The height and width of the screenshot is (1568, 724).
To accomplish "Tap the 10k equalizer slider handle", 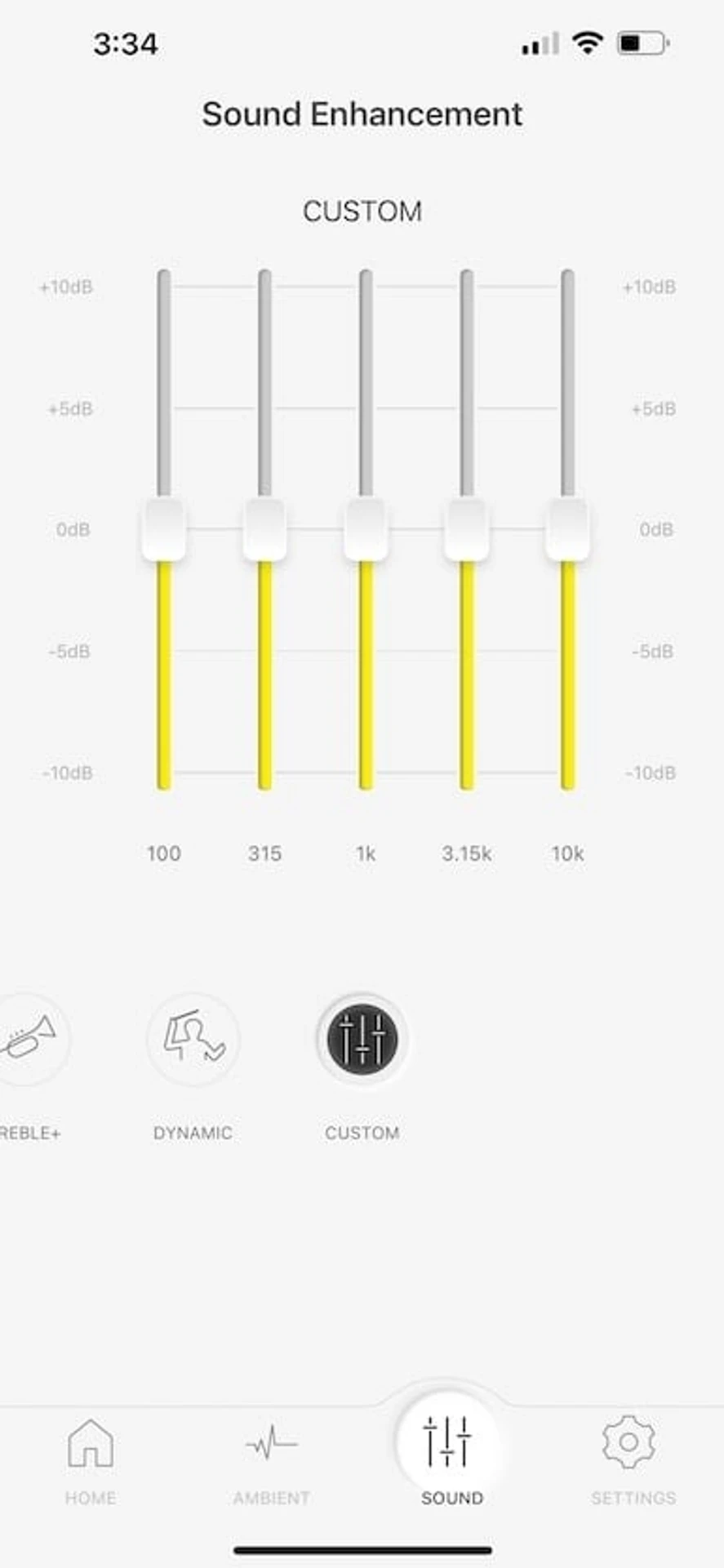I will pyautogui.click(x=567, y=529).
